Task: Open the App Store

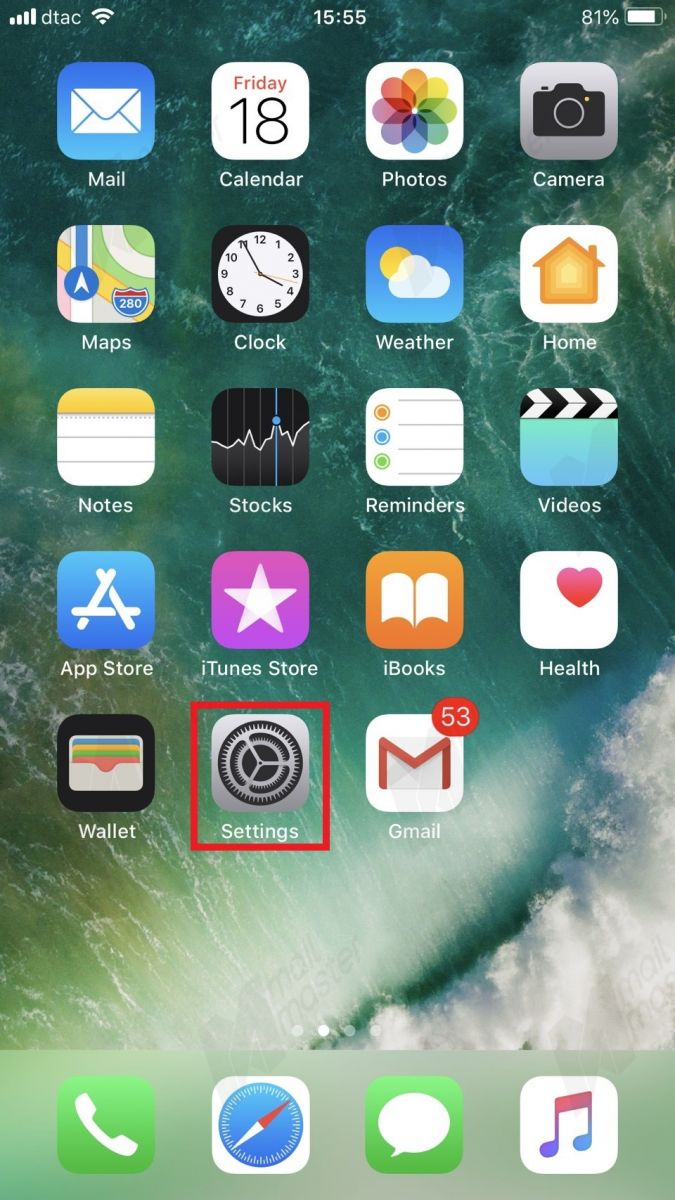Action: (106, 600)
